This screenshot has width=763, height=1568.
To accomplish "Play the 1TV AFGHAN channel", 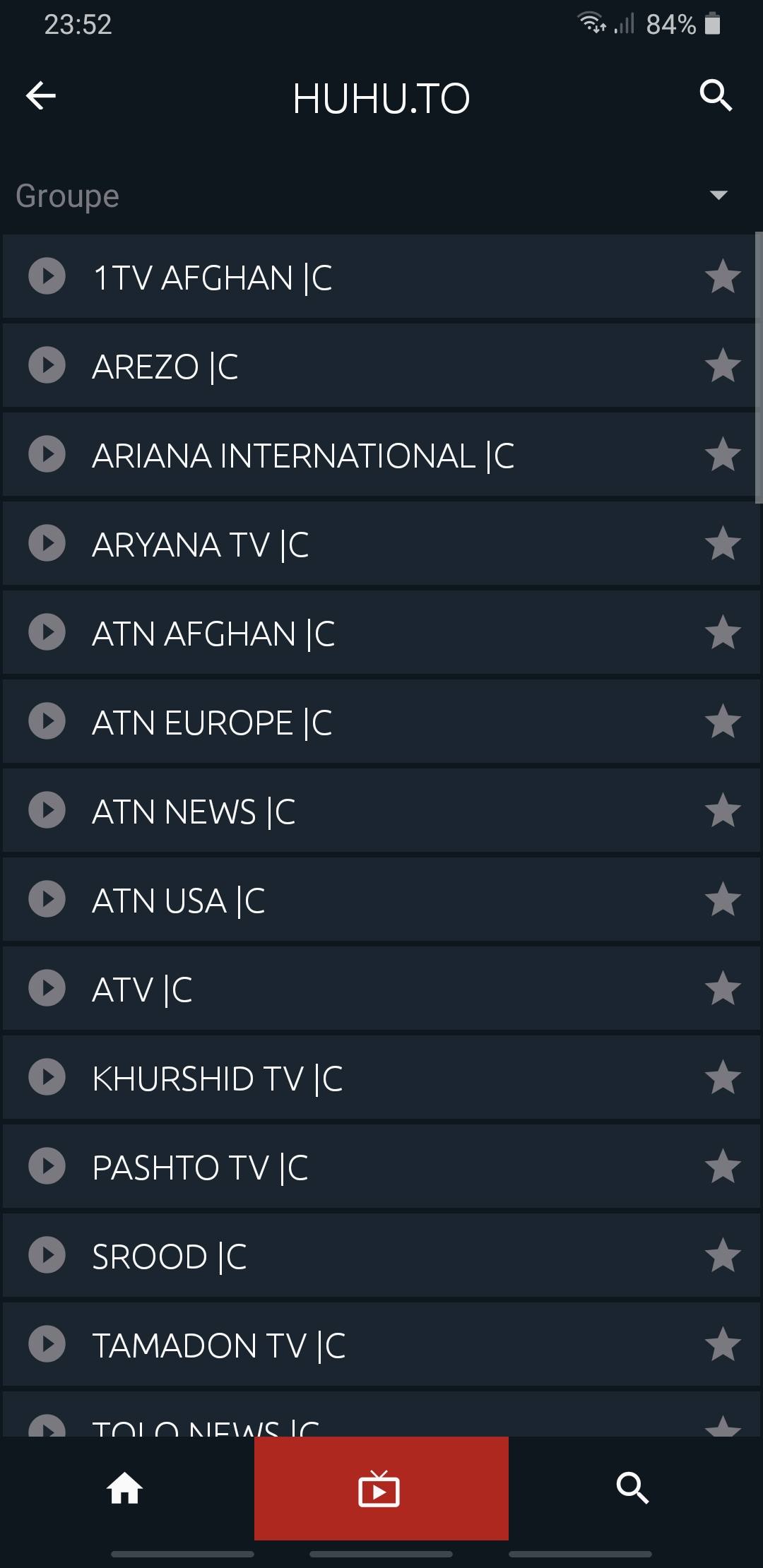I will point(47,276).
